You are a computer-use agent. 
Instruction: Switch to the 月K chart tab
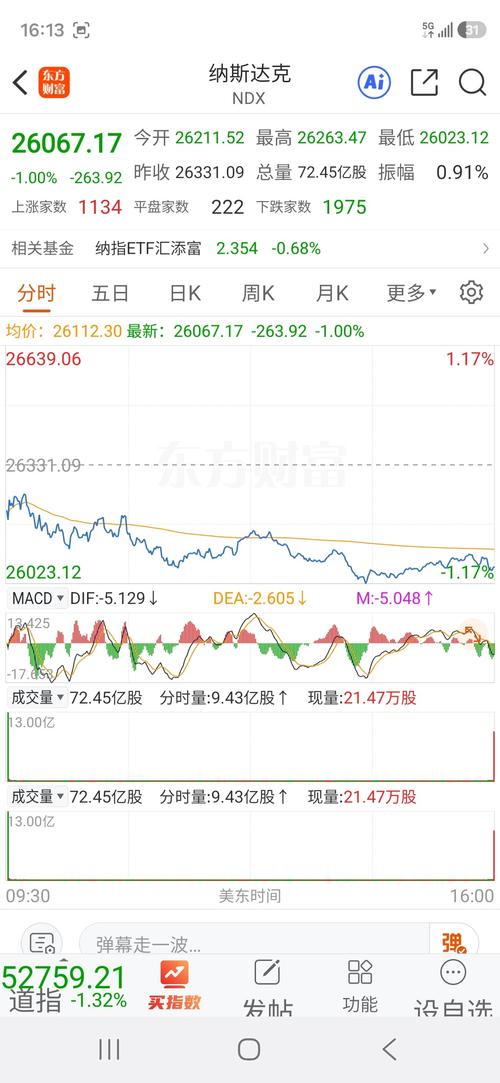(332, 294)
